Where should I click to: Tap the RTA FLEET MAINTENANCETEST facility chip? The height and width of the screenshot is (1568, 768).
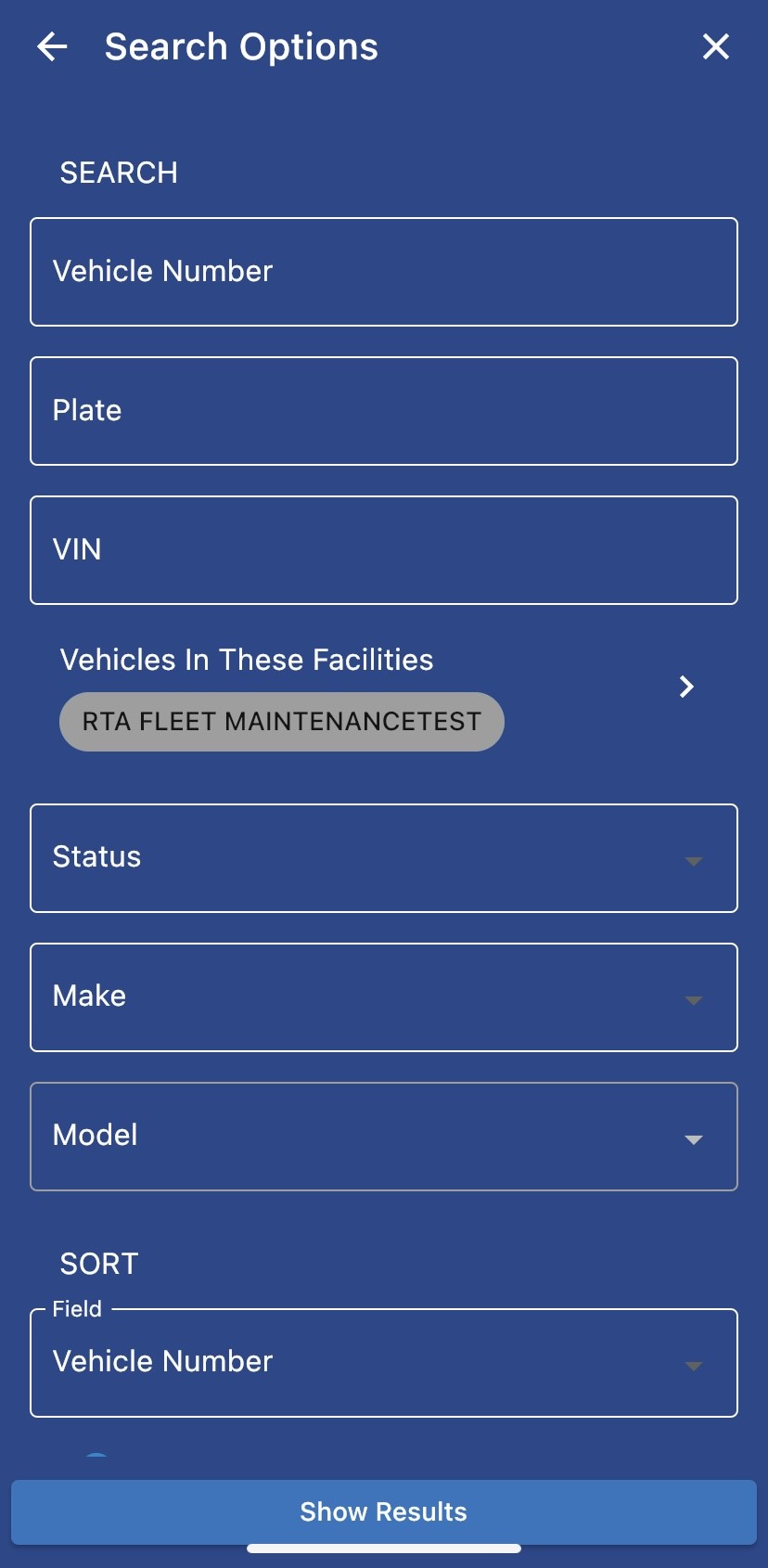coord(281,721)
